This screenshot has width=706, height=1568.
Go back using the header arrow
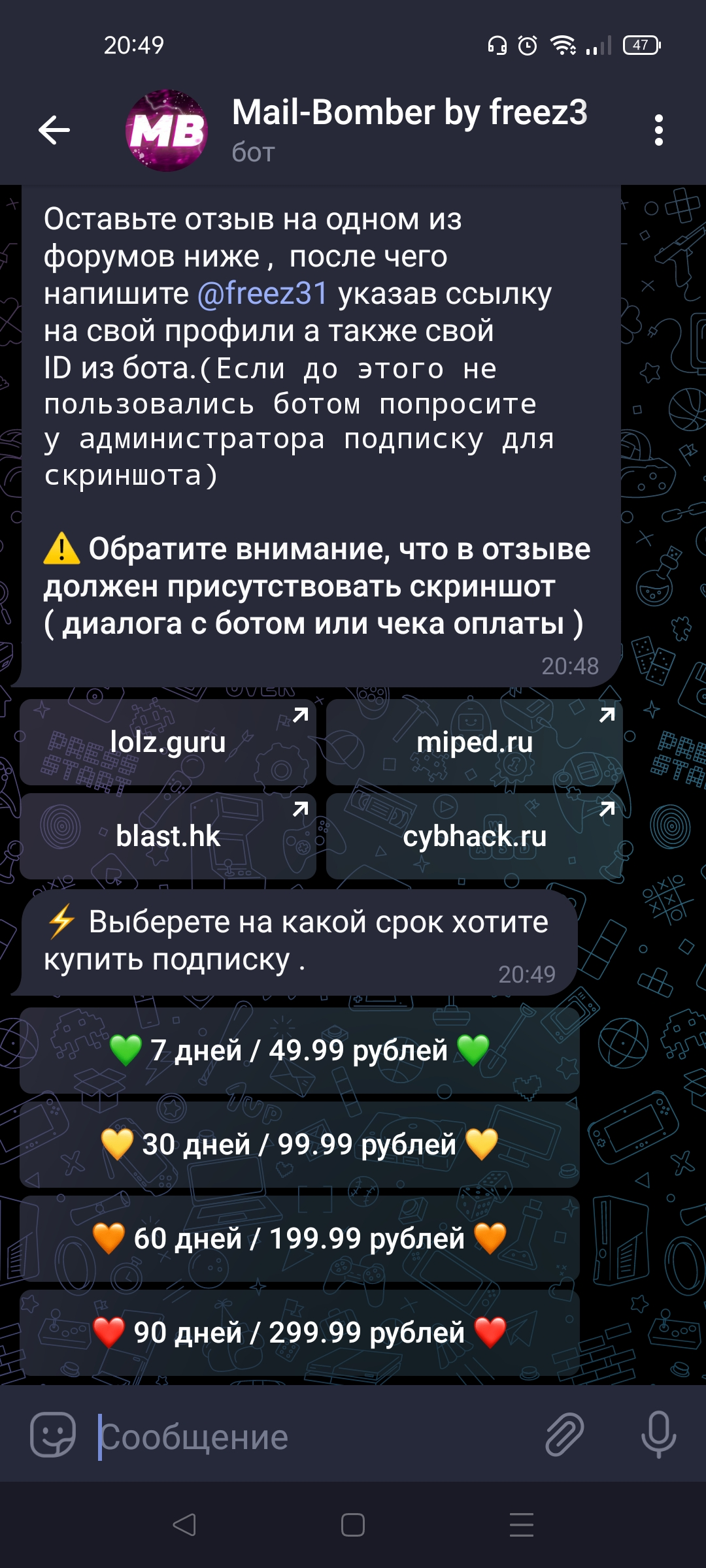[x=54, y=130]
